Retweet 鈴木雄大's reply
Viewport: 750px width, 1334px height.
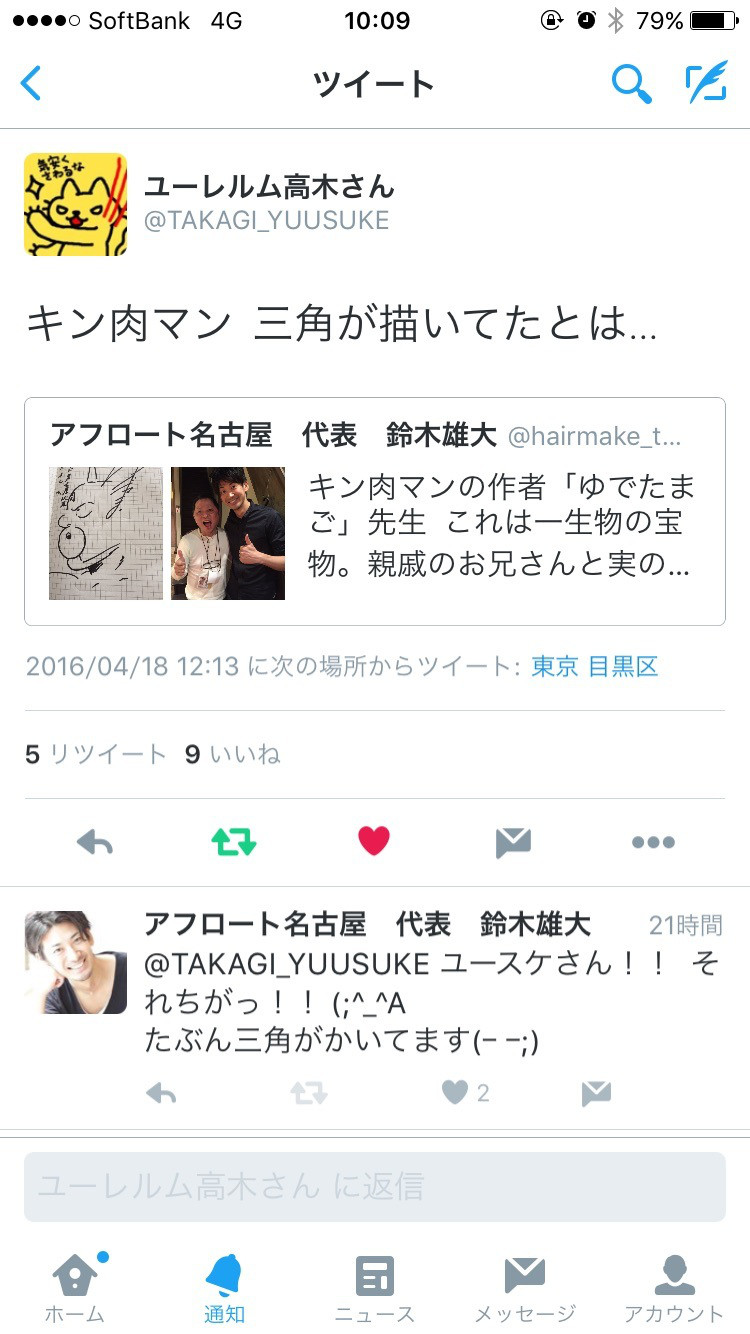tap(309, 1093)
